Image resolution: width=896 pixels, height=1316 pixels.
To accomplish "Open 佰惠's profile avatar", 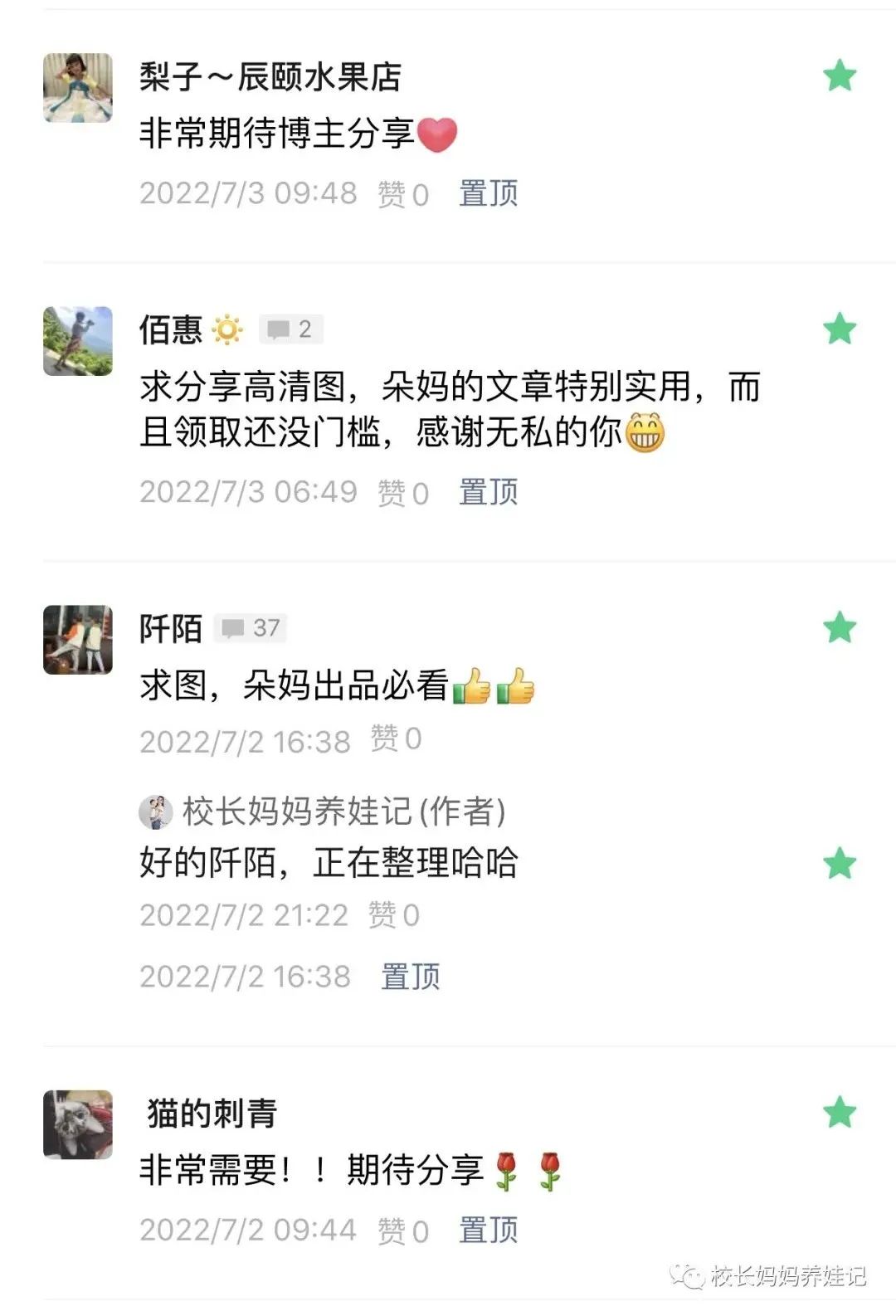I will coord(78,341).
